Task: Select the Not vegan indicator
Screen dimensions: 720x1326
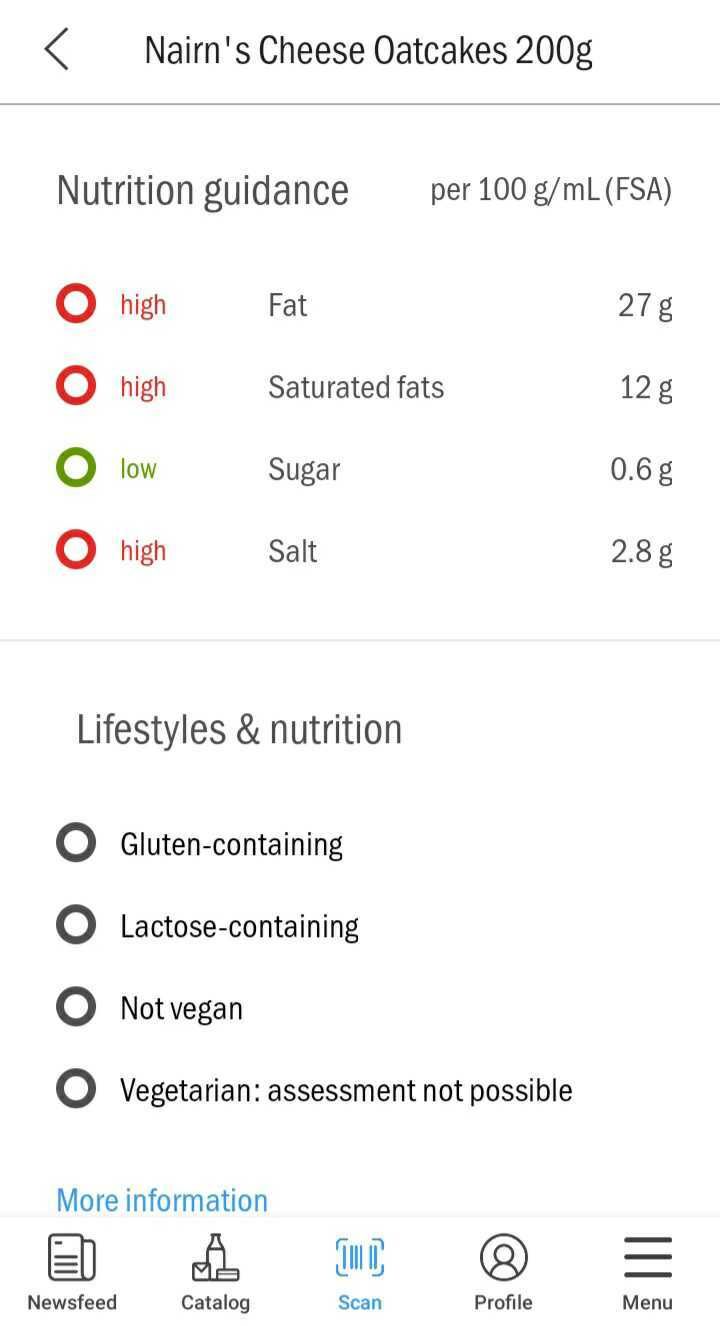Action: pyautogui.click(x=75, y=1006)
